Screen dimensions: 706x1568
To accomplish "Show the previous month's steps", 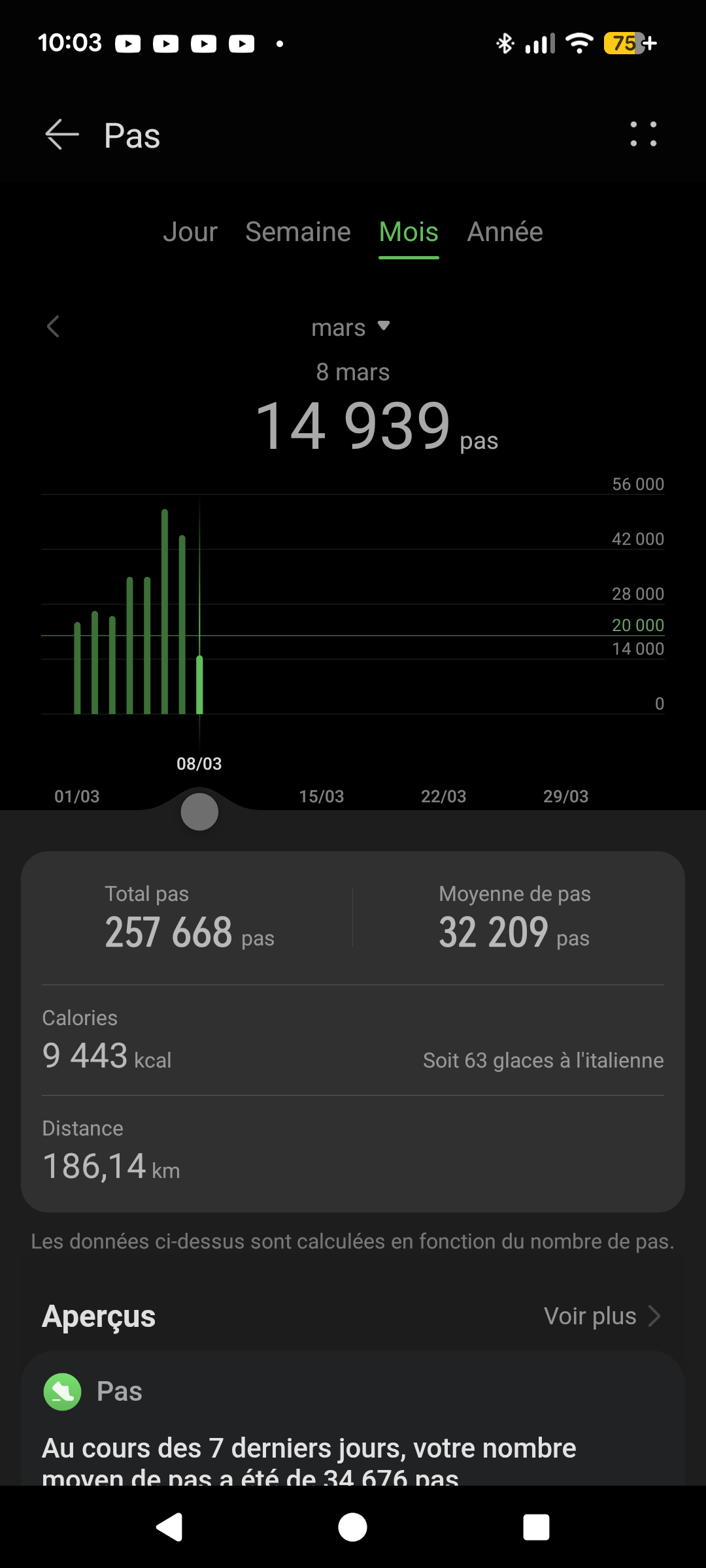I will point(54,327).
